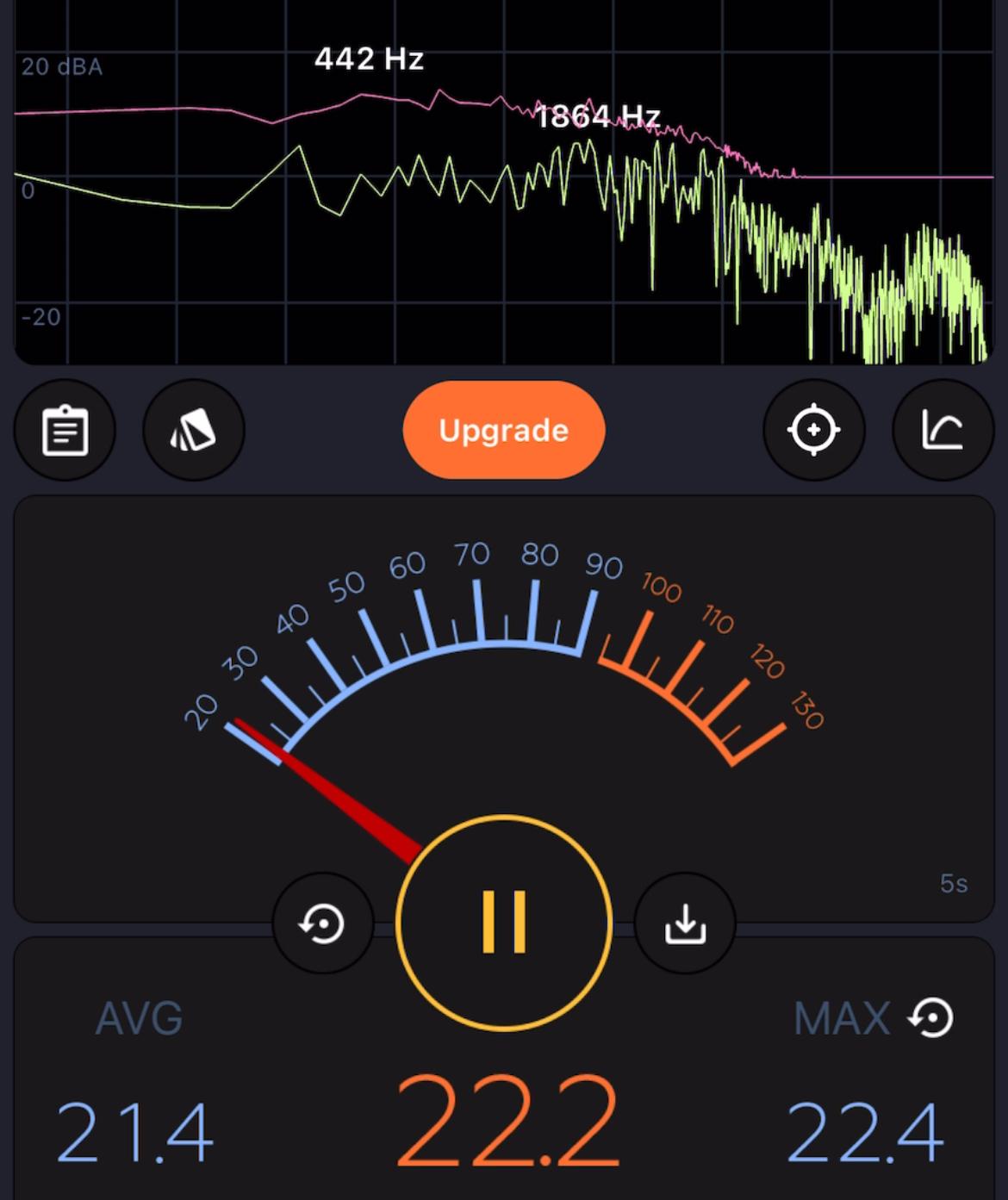
Task: Open the cards style icon
Action: pyautogui.click(x=194, y=430)
